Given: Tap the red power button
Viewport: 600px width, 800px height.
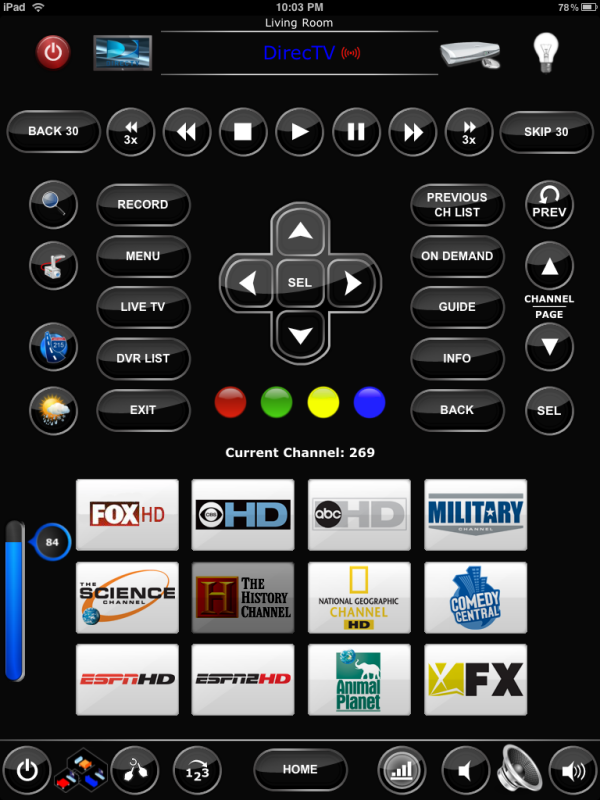Looking at the screenshot, I should [54, 51].
